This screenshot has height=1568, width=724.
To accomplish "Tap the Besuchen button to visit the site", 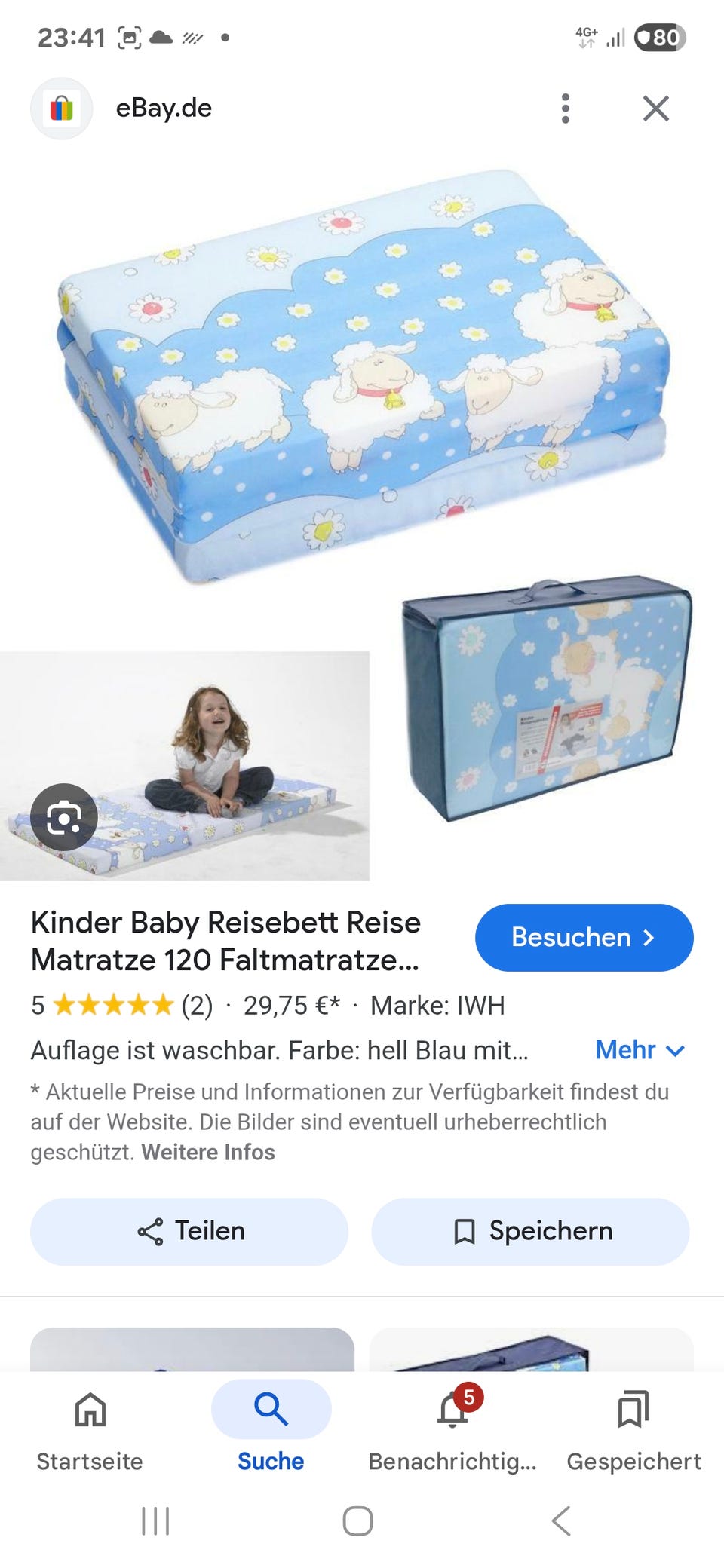I will [x=584, y=937].
